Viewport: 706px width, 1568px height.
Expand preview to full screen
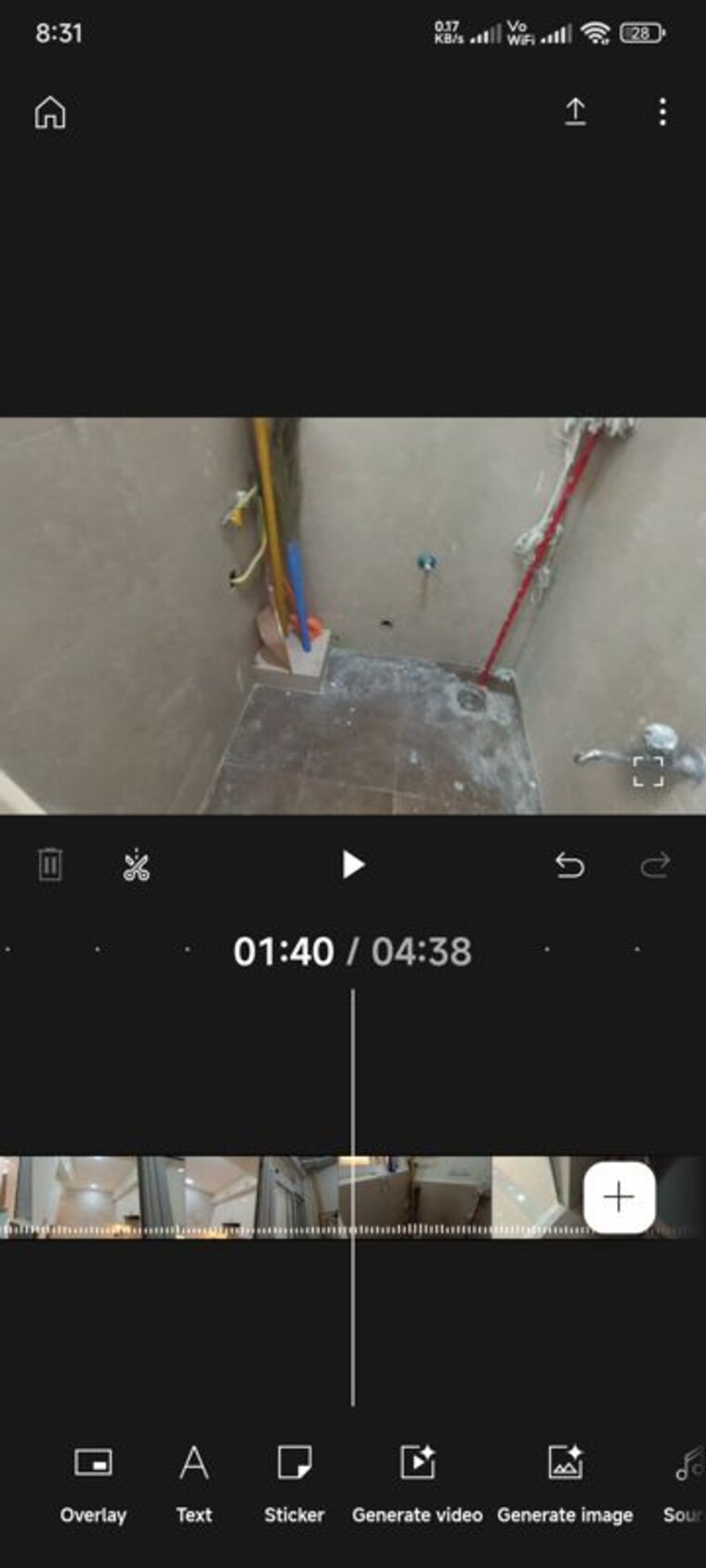647,771
